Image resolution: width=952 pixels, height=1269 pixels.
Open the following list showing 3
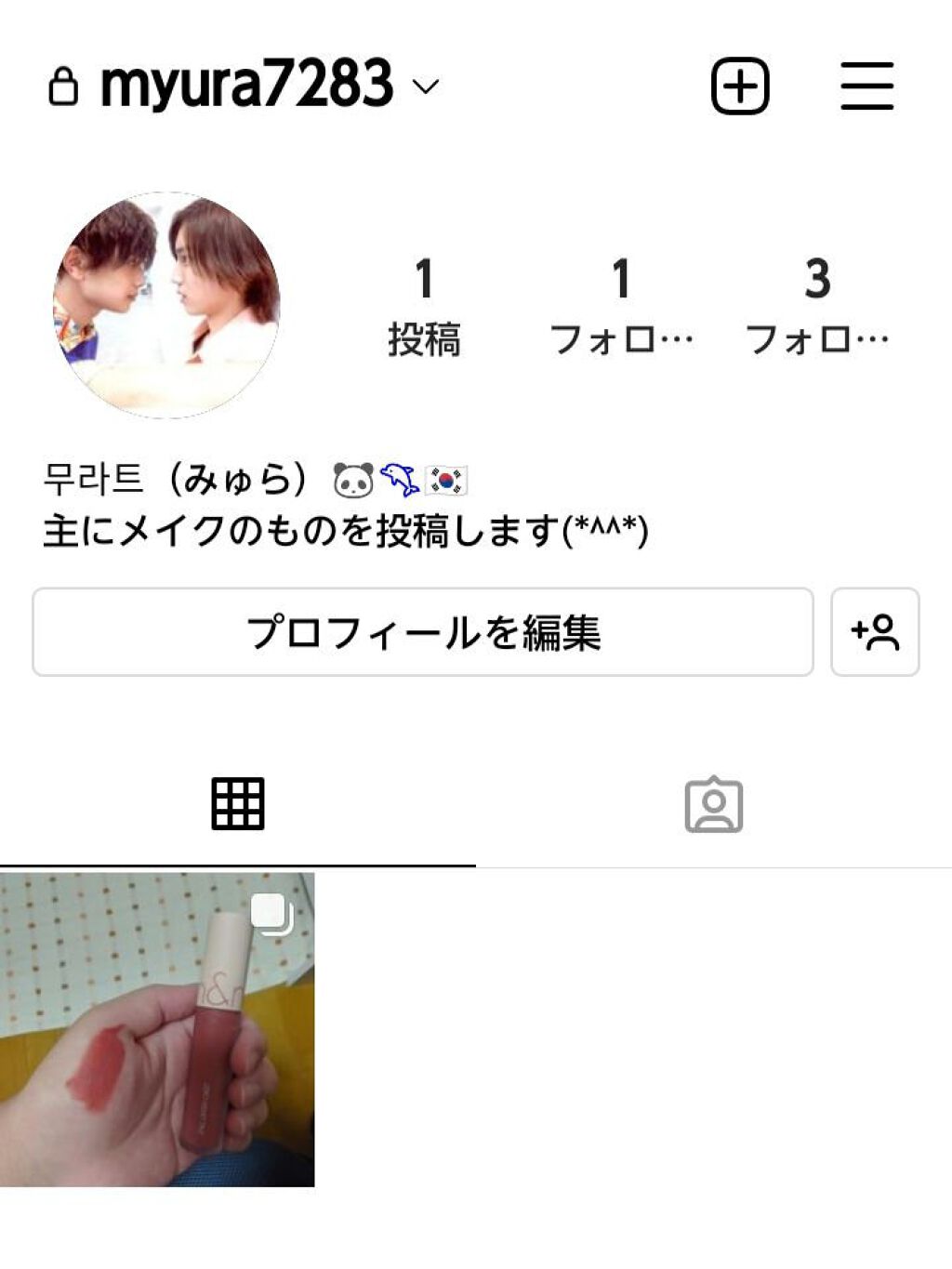pos(816,307)
